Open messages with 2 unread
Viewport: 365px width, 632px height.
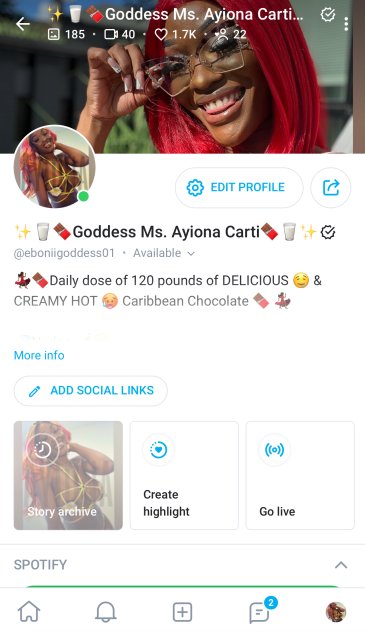coord(261,611)
